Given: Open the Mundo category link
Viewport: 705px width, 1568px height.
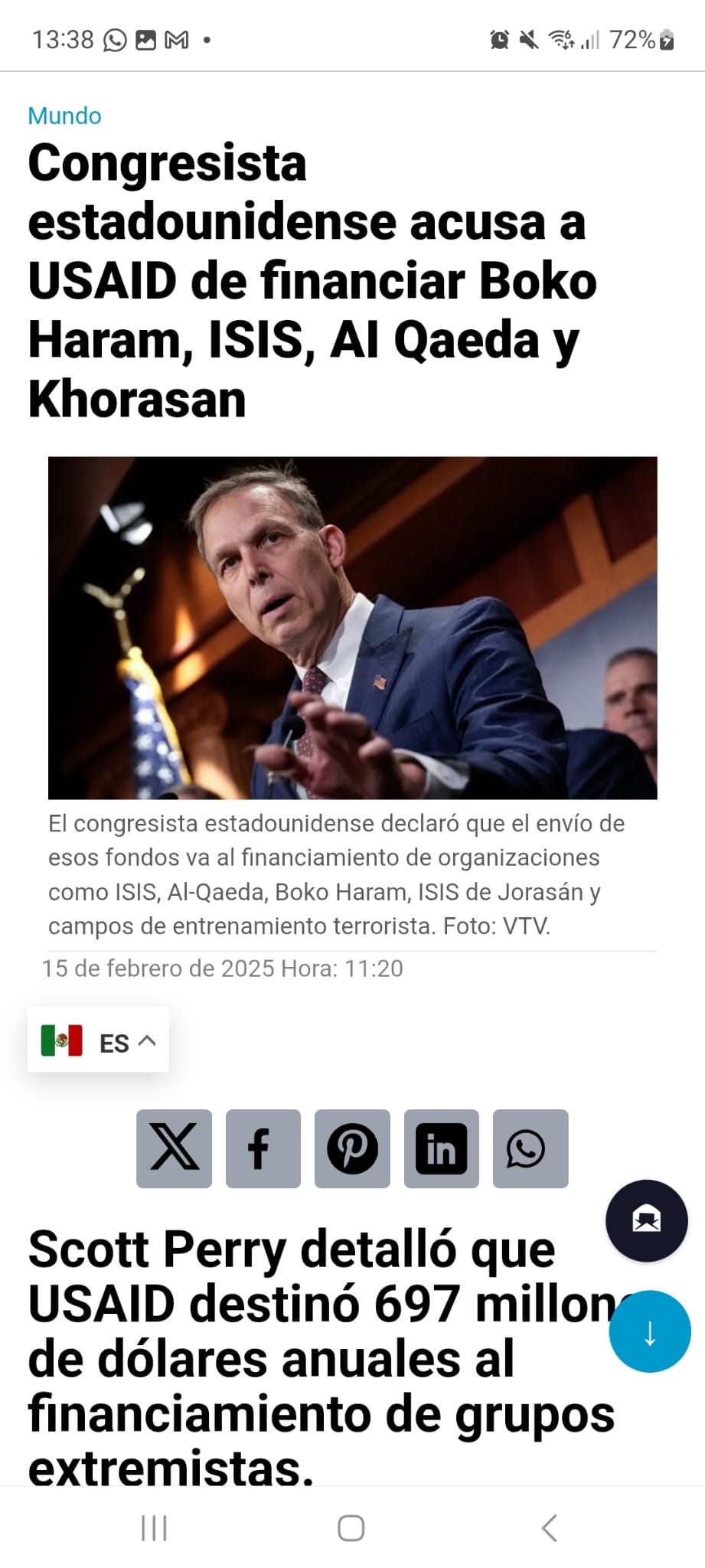Looking at the screenshot, I should pos(64,116).
